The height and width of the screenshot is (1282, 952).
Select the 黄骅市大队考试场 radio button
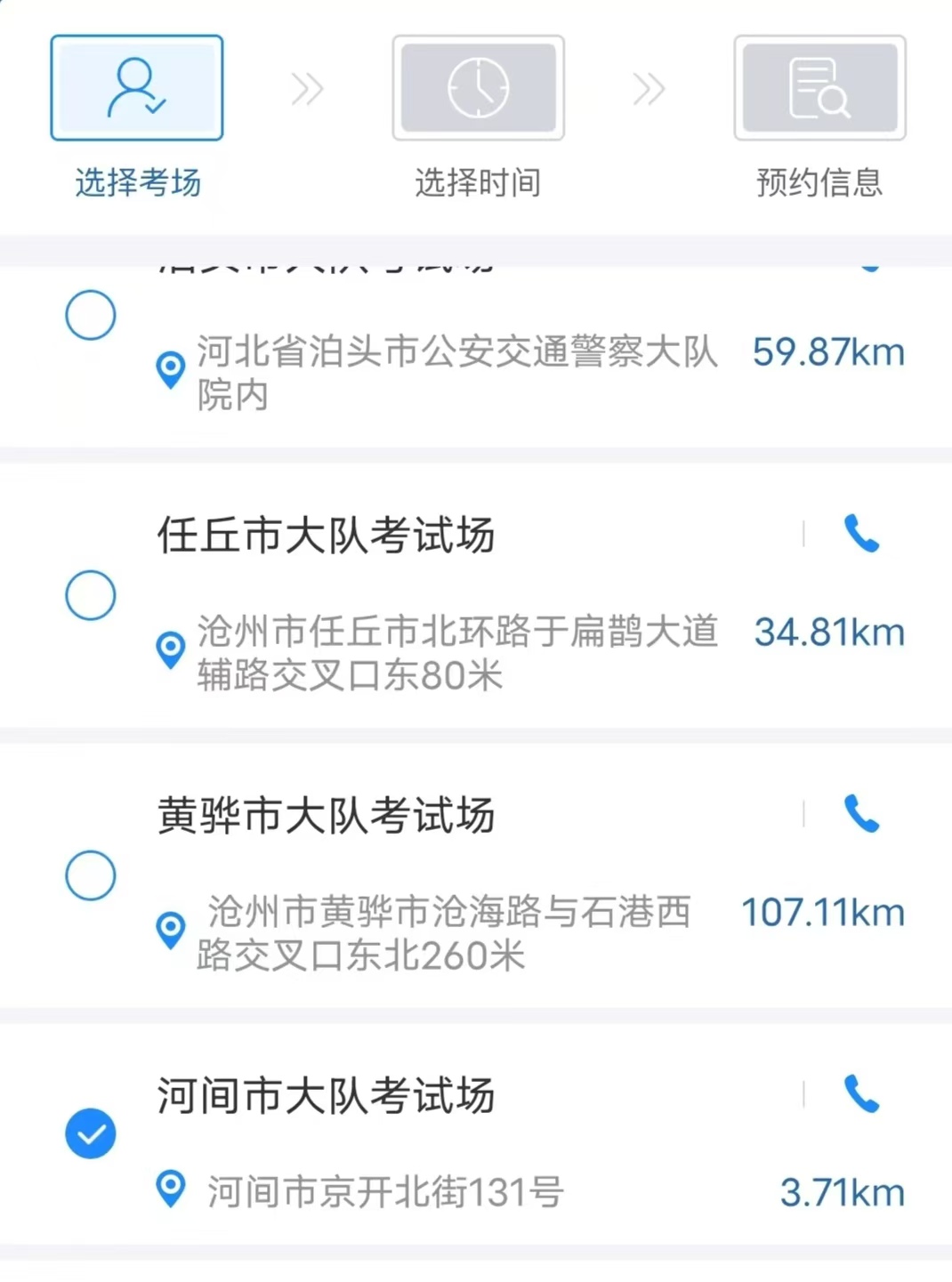[91, 875]
